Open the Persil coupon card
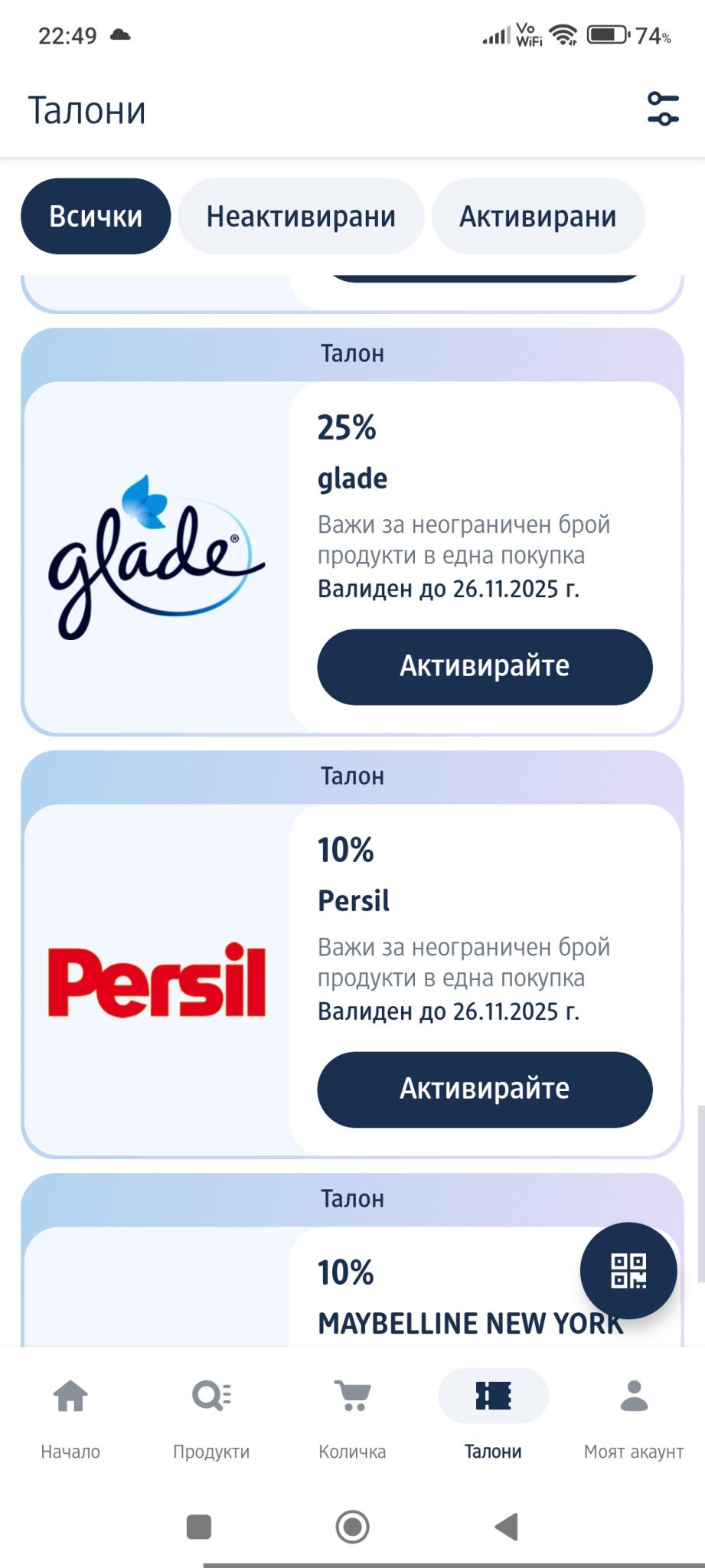The height and width of the screenshot is (1568, 705). 157,980
